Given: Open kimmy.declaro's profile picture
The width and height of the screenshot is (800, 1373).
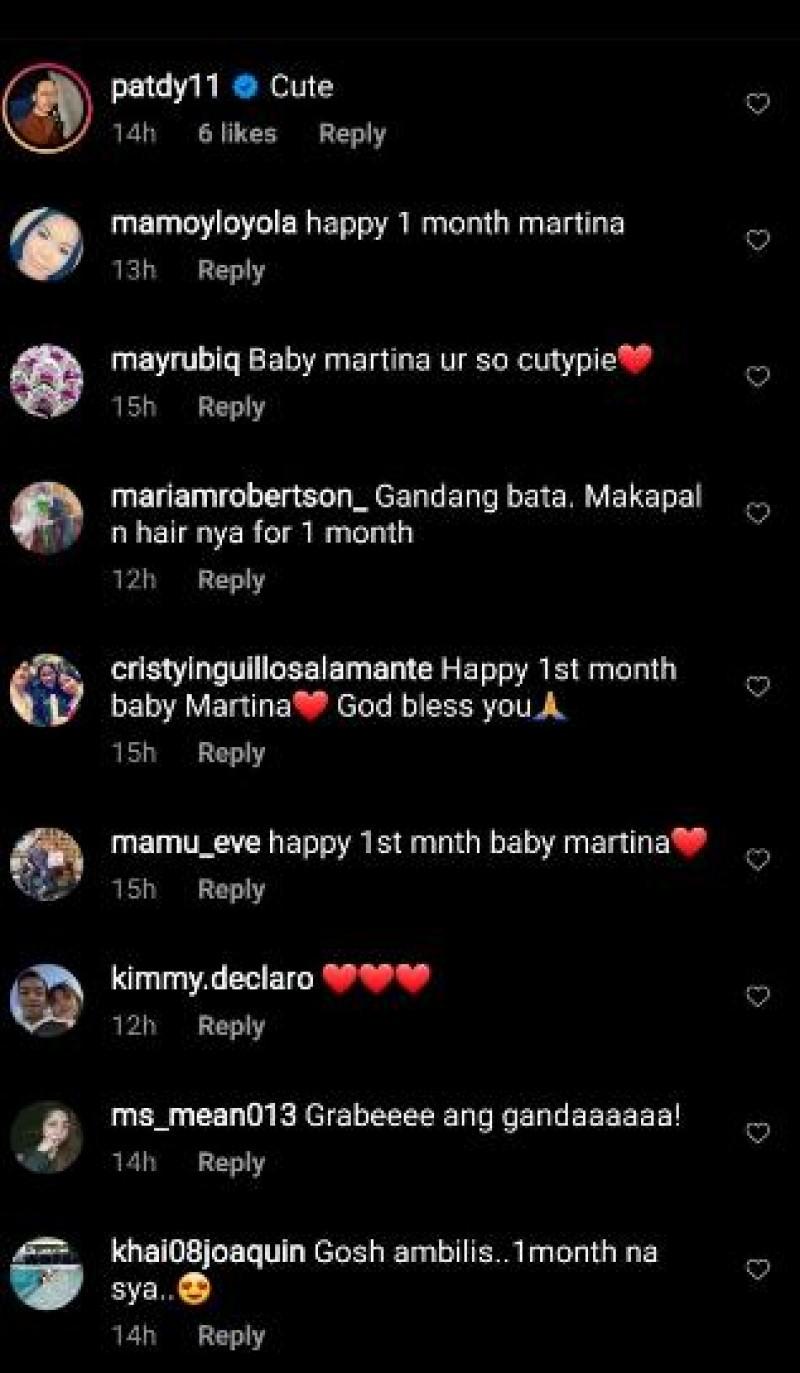Looking at the screenshot, I should [46, 997].
